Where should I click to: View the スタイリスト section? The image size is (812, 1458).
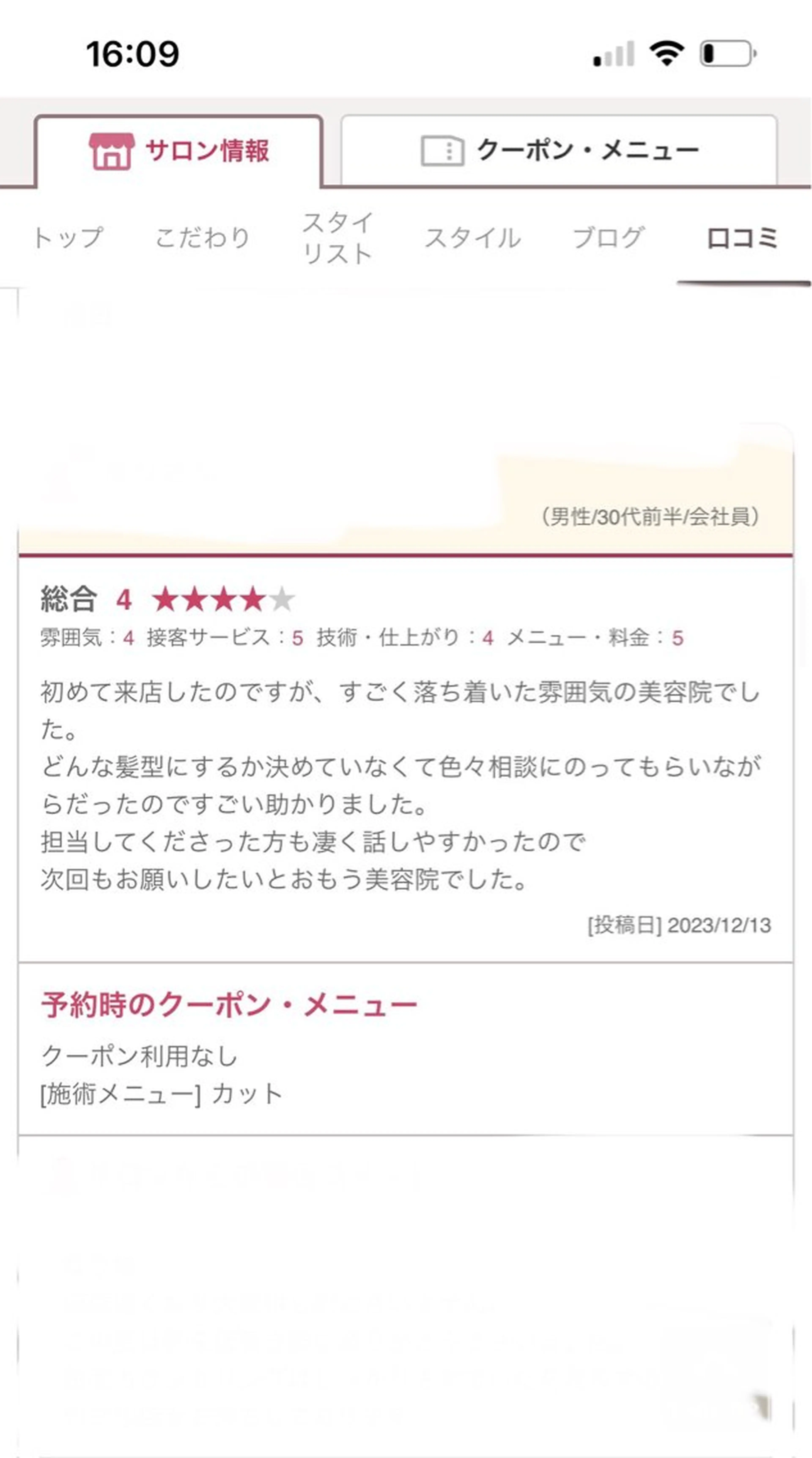click(338, 238)
